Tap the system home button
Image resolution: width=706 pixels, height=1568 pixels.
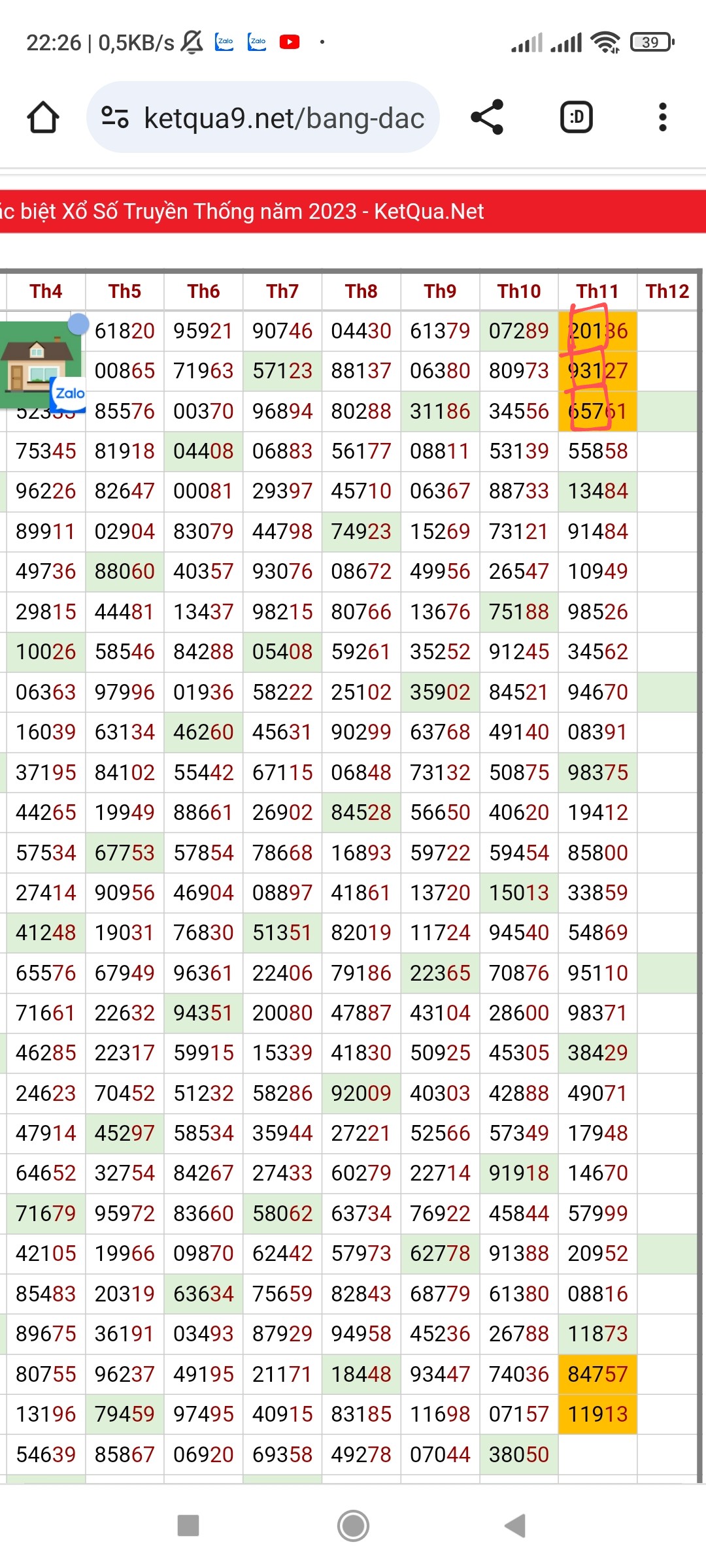click(353, 1526)
